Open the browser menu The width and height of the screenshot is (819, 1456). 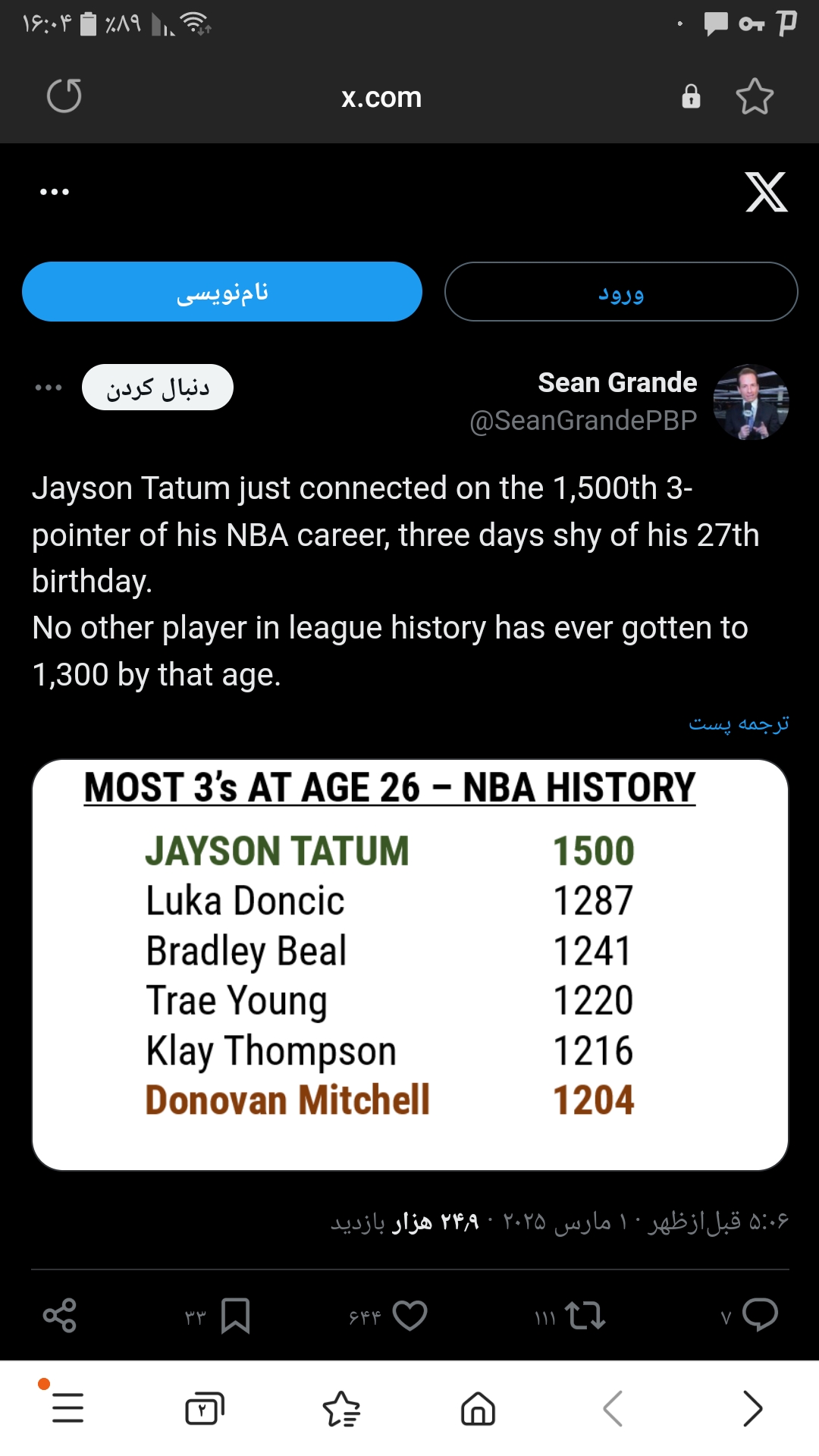coord(67,1408)
